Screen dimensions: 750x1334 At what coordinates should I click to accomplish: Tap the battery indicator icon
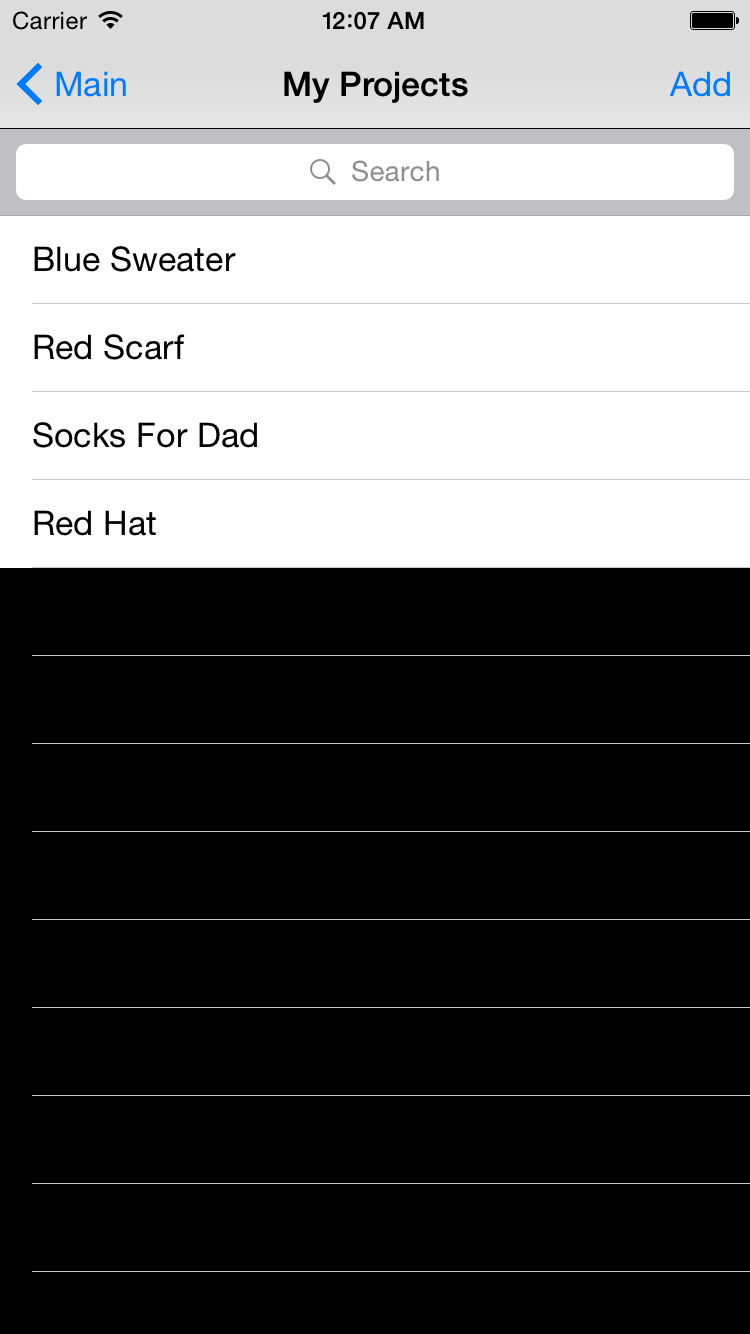pyautogui.click(x=713, y=19)
